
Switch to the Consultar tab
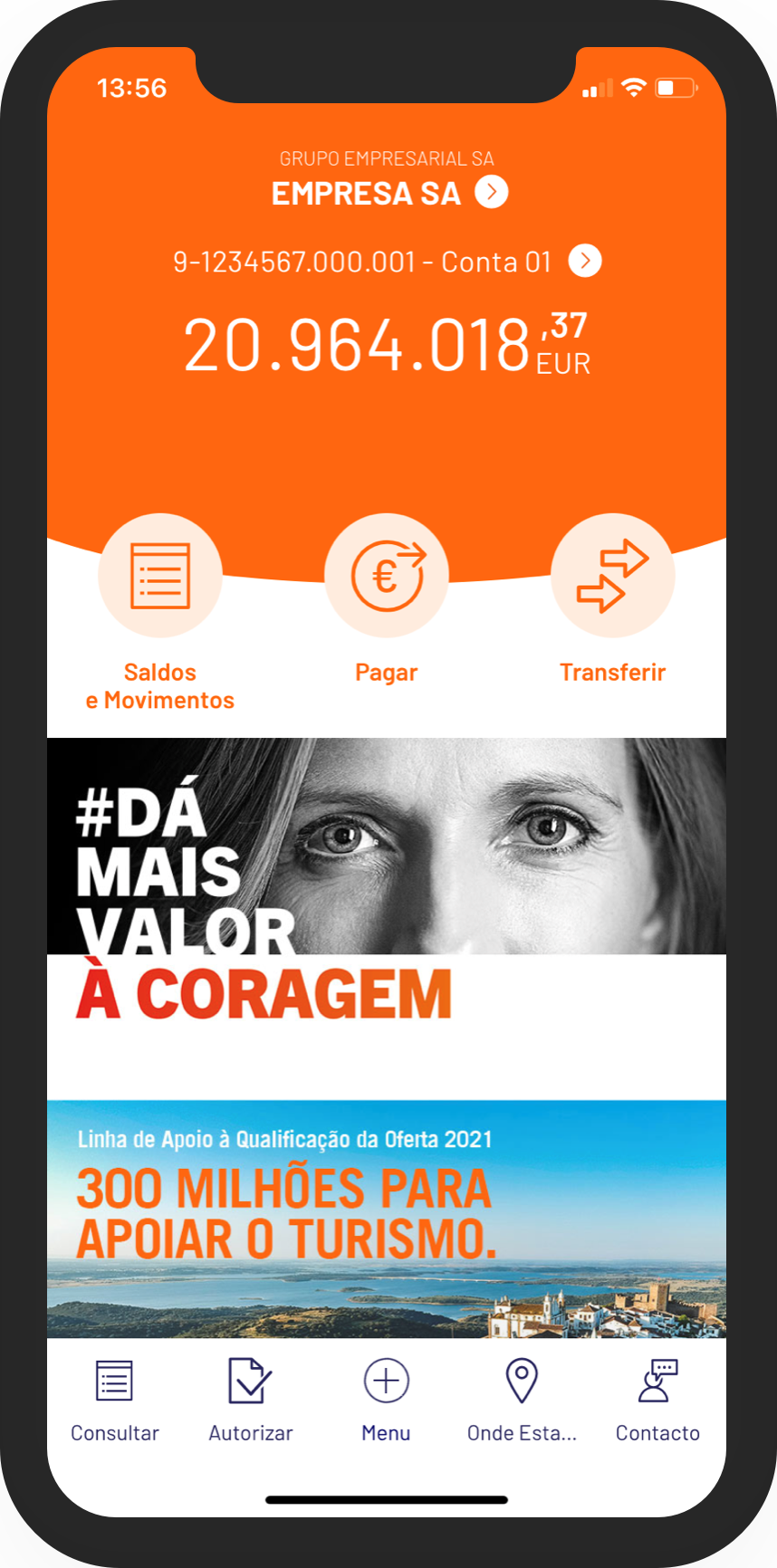[x=115, y=1399]
